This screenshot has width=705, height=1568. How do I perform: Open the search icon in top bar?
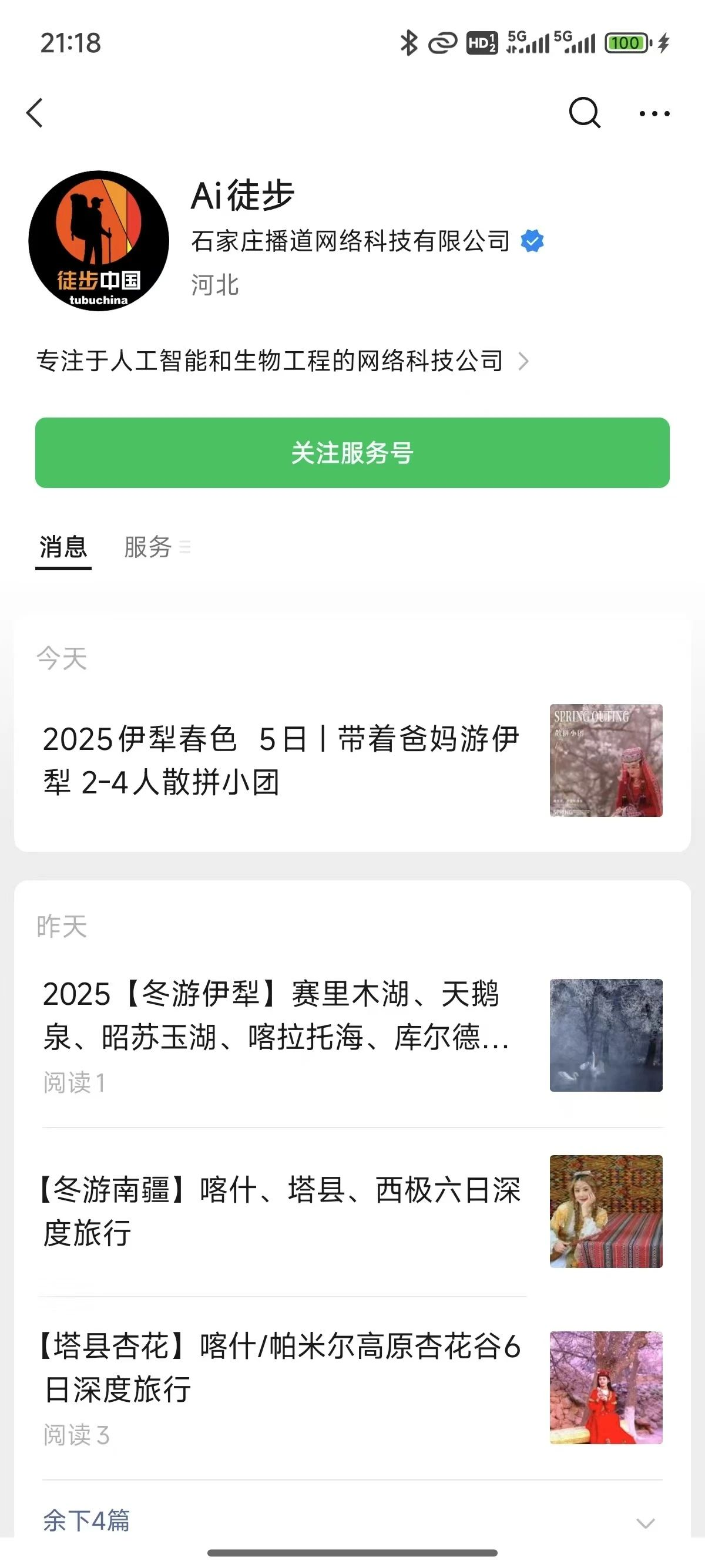(x=585, y=113)
